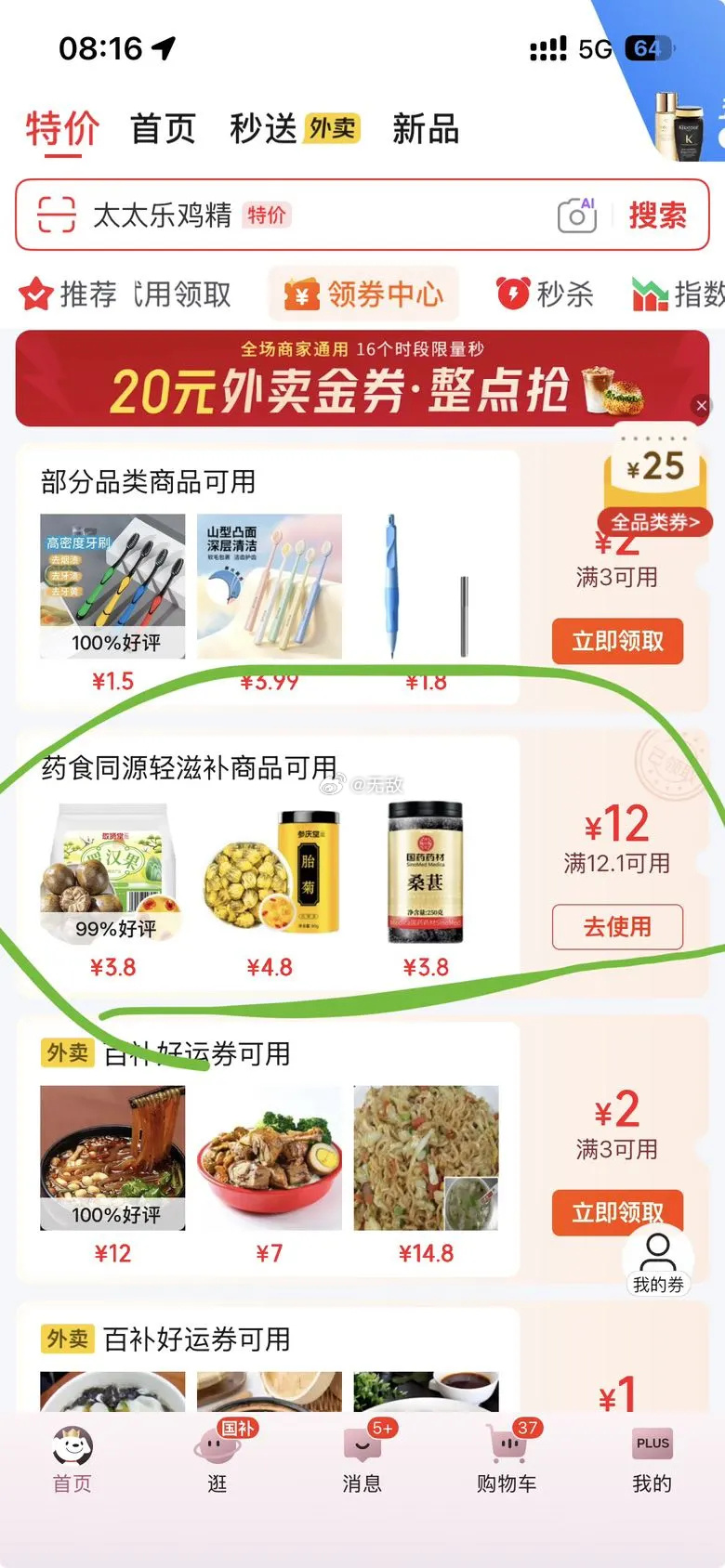This screenshot has width=725, height=1568.
Task: Open the camera search icon
Action: coord(576,216)
